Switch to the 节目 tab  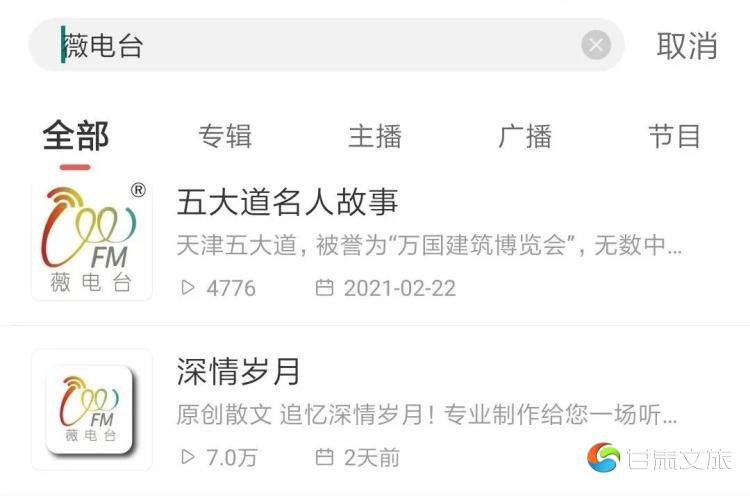675,136
